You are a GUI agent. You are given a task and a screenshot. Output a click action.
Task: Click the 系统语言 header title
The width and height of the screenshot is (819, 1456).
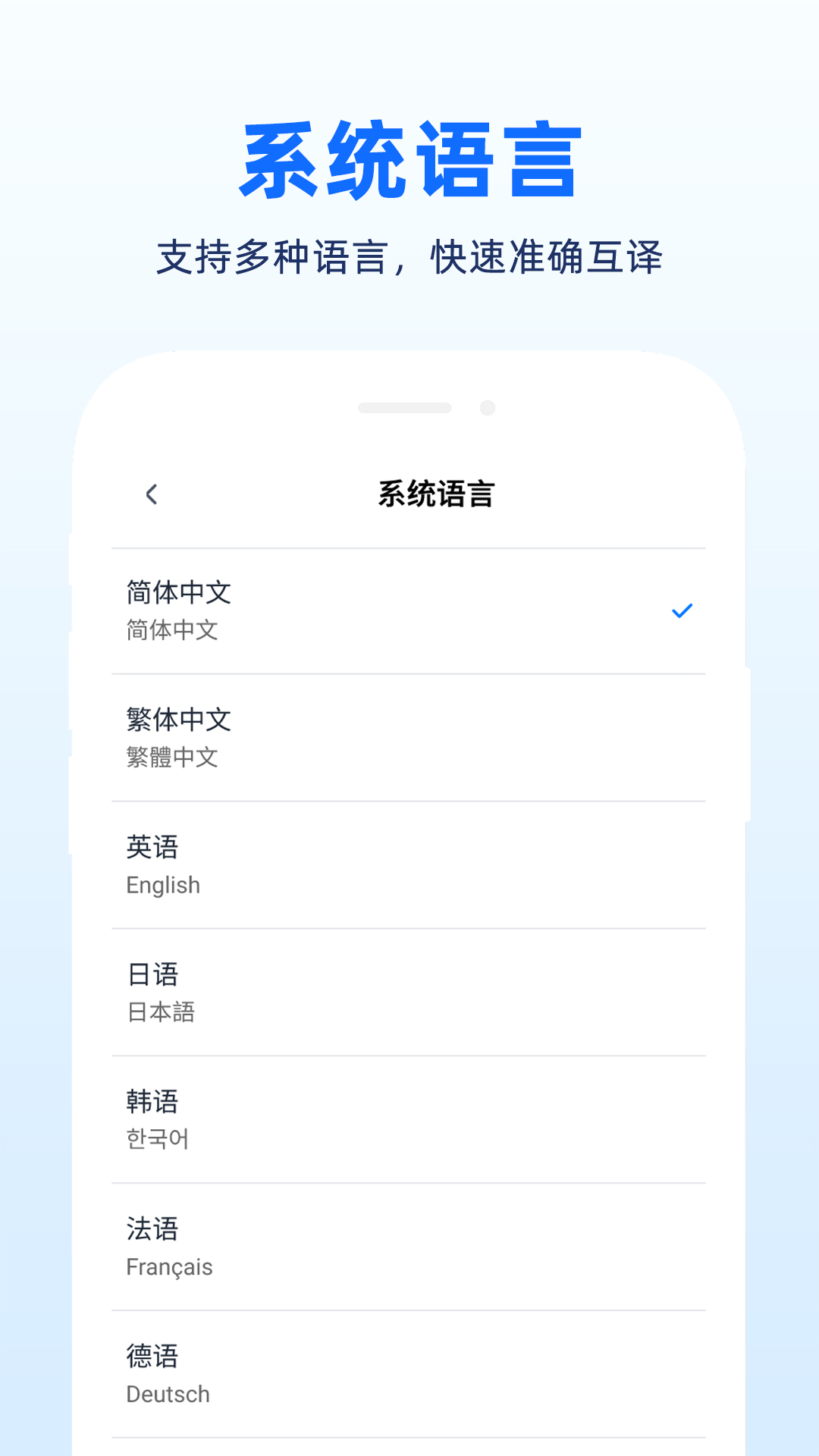435,493
